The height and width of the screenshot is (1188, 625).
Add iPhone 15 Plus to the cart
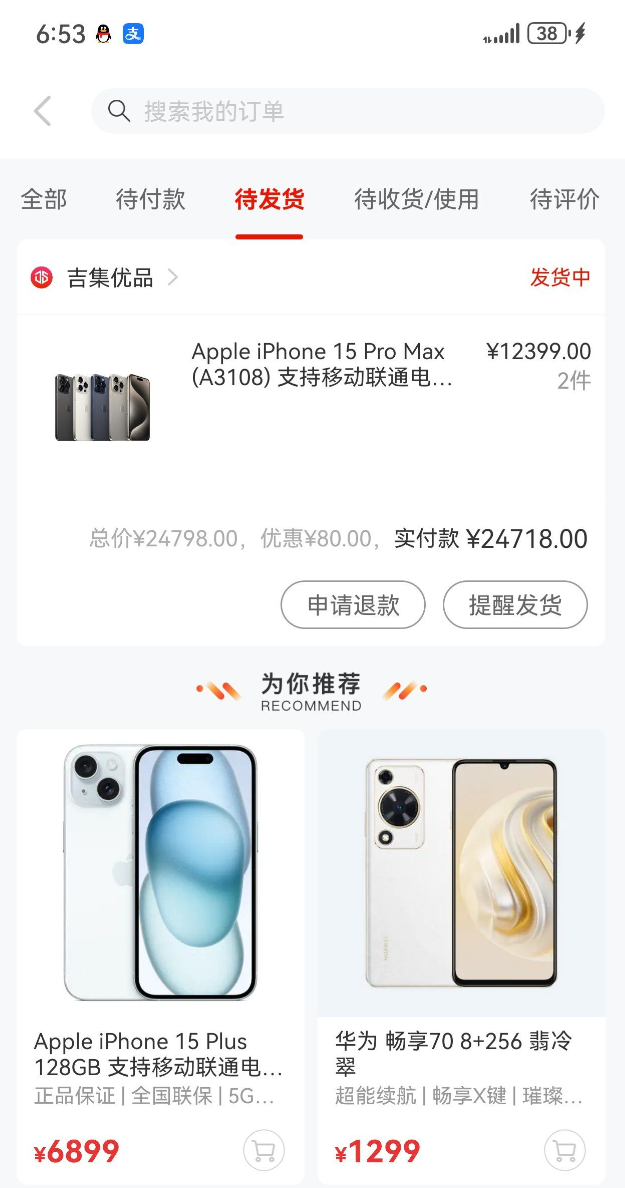264,1151
